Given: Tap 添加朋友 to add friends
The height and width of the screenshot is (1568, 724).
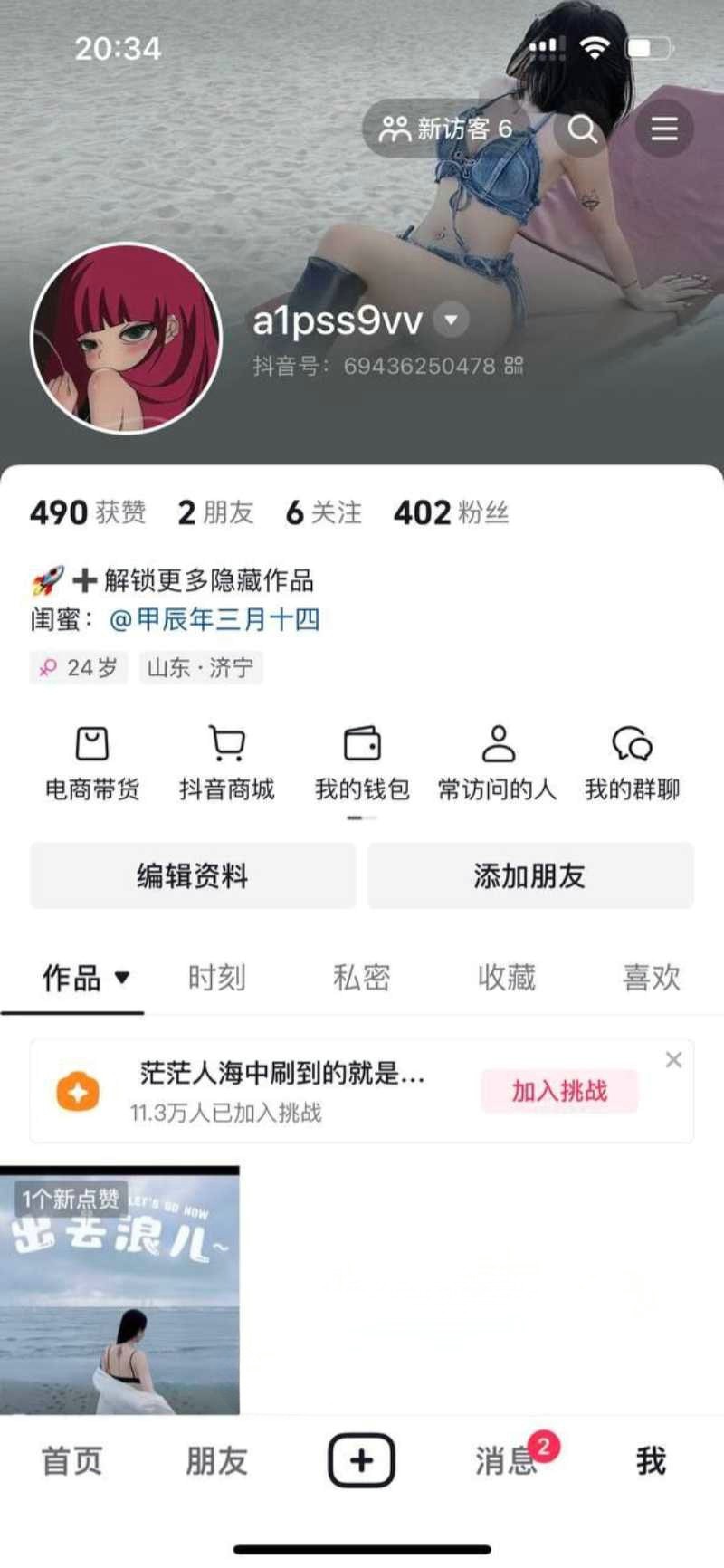Looking at the screenshot, I should click(x=530, y=875).
